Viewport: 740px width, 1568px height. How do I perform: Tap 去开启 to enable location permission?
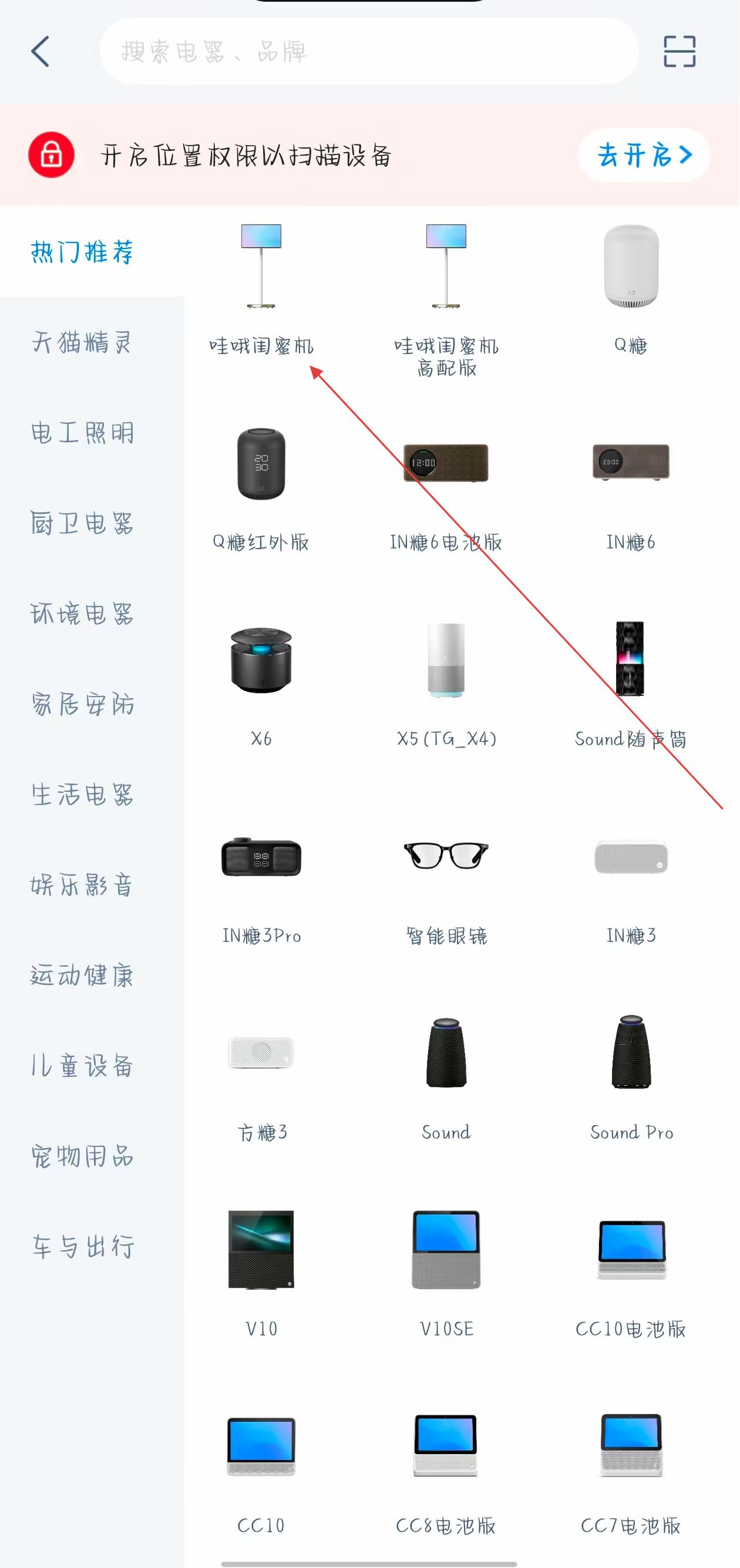pyautogui.click(x=644, y=155)
